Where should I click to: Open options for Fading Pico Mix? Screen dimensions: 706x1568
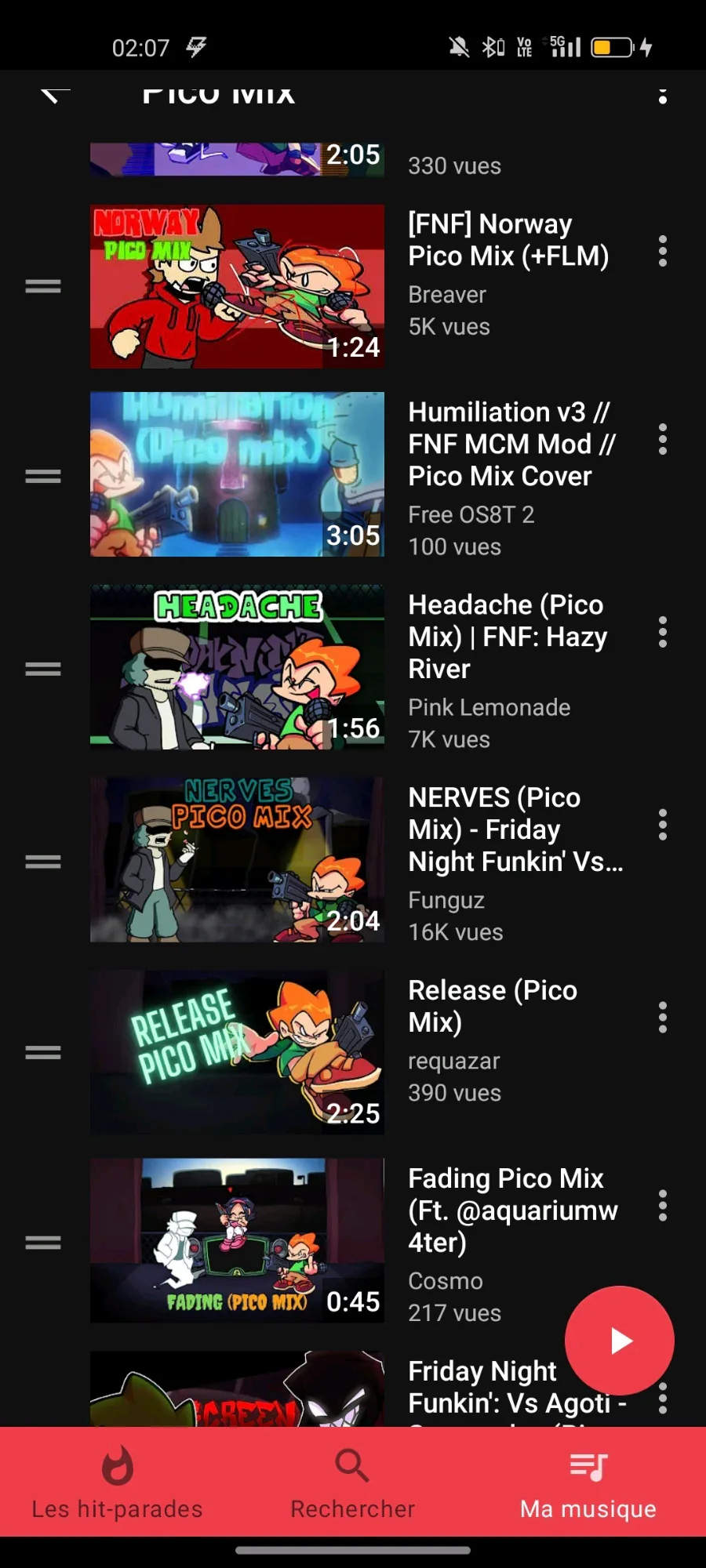[663, 1206]
